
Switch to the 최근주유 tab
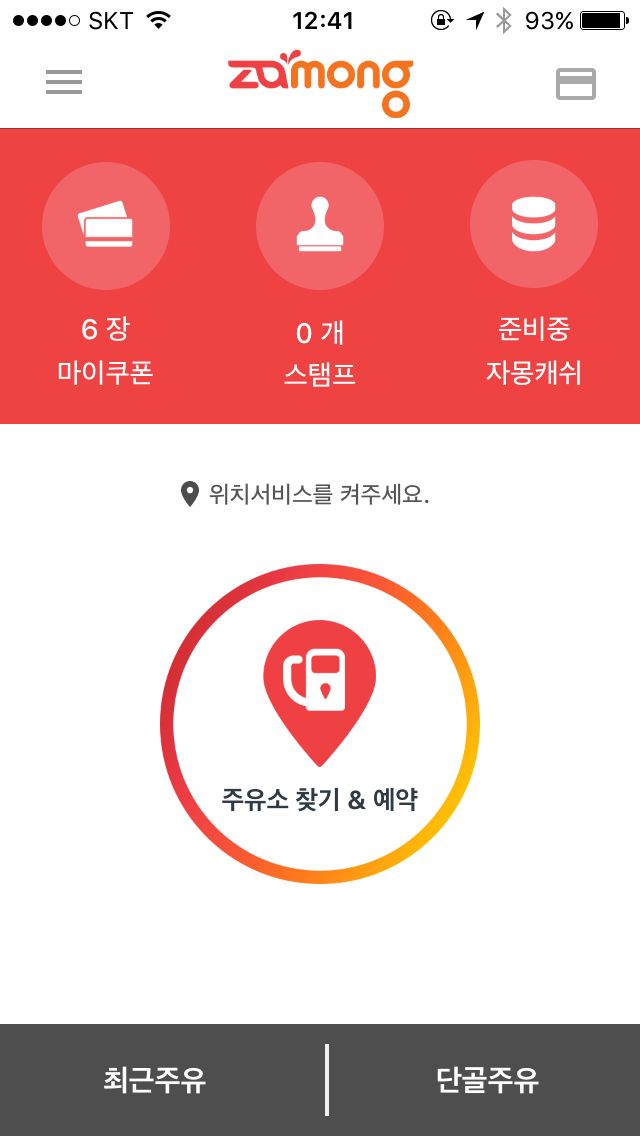[x=155, y=1080]
